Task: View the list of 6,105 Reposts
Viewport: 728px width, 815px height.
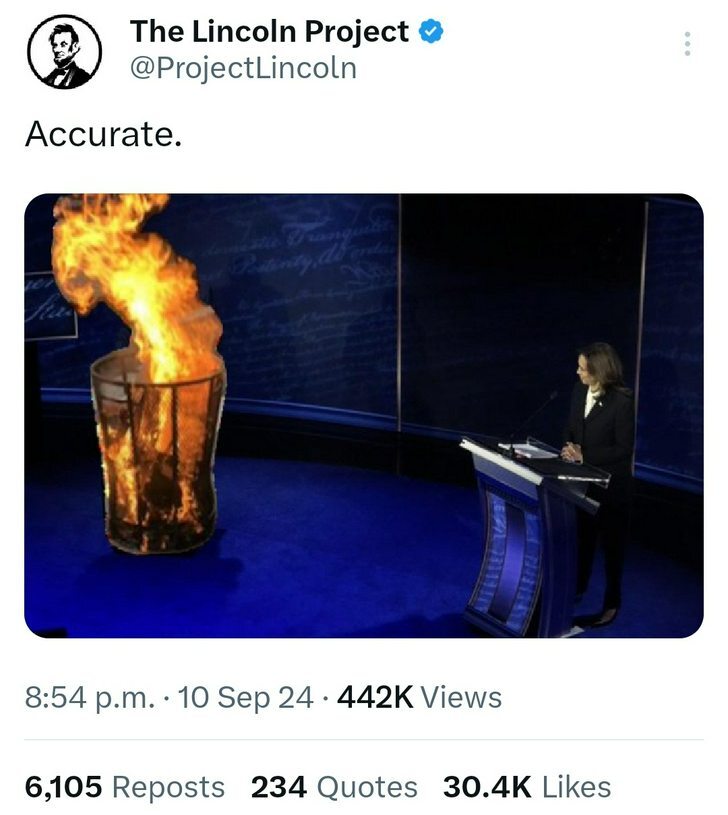Action: pyautogui.click(x=125, y=787)
